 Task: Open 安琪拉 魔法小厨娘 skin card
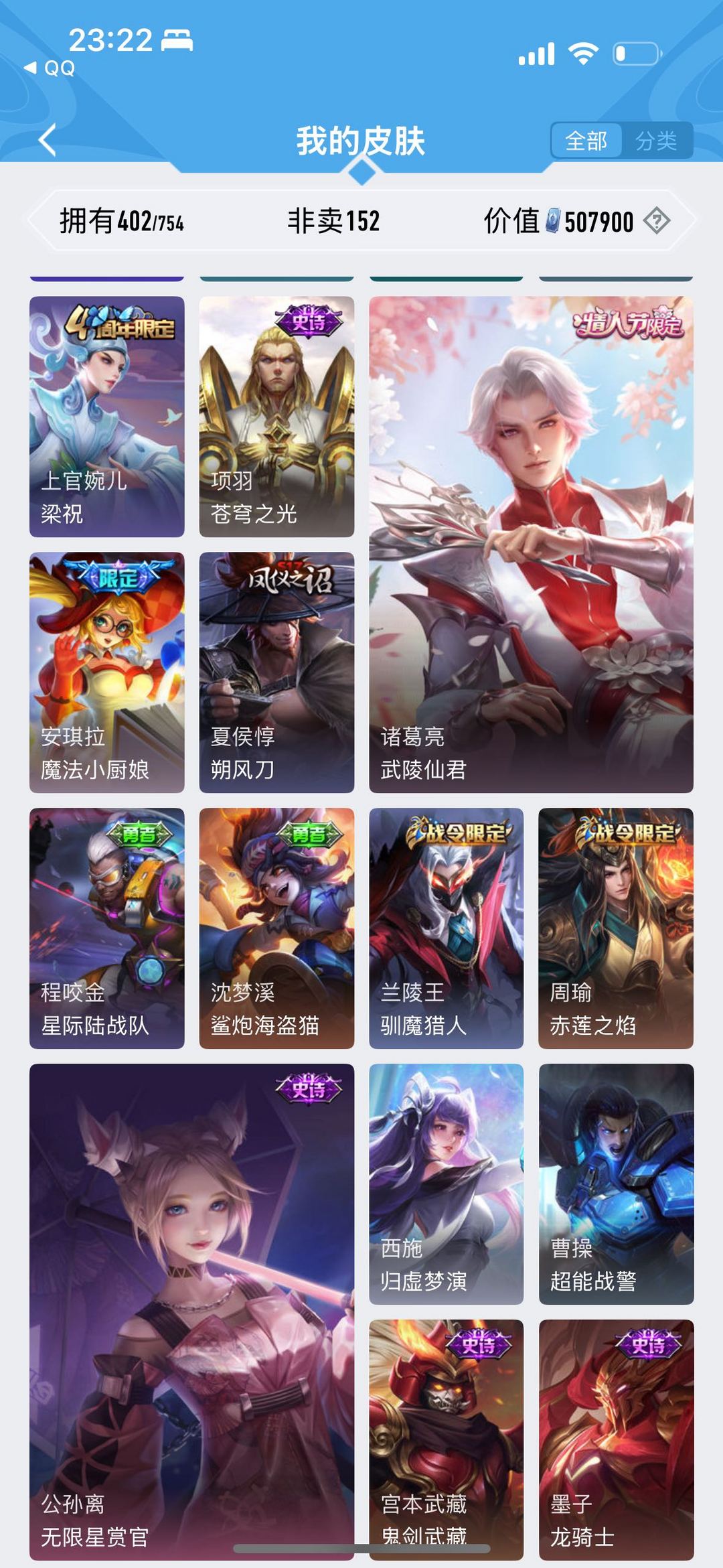(x=107, y=672)
